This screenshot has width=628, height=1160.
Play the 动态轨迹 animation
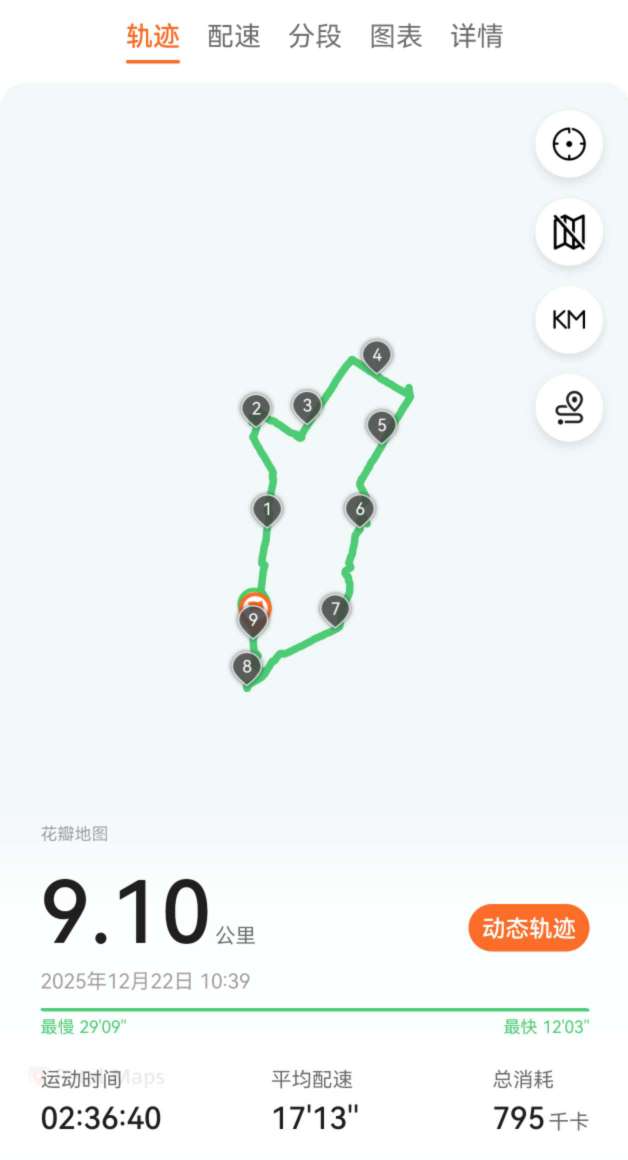pyautogui.click(x=529, y=928)
